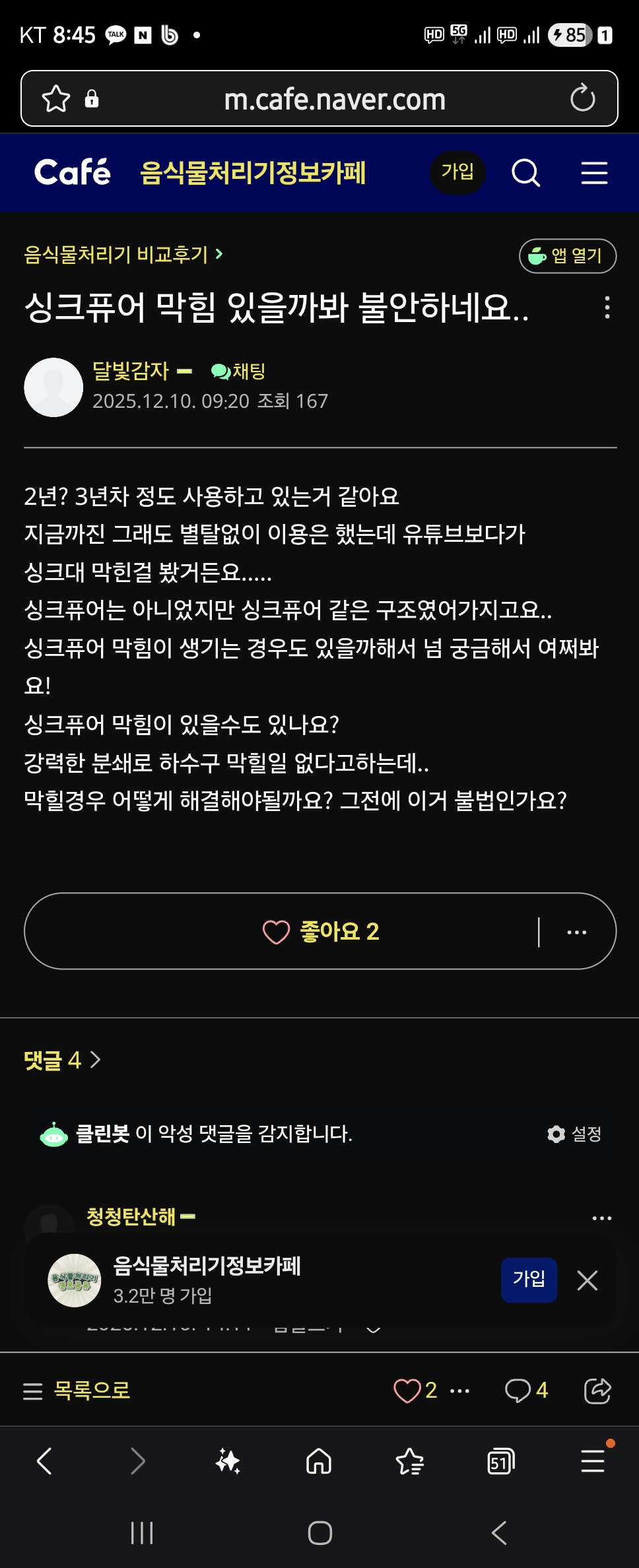Open the 댓글 4 comments page
The height and width of the screenshot is (1568, 639).
62,1060
